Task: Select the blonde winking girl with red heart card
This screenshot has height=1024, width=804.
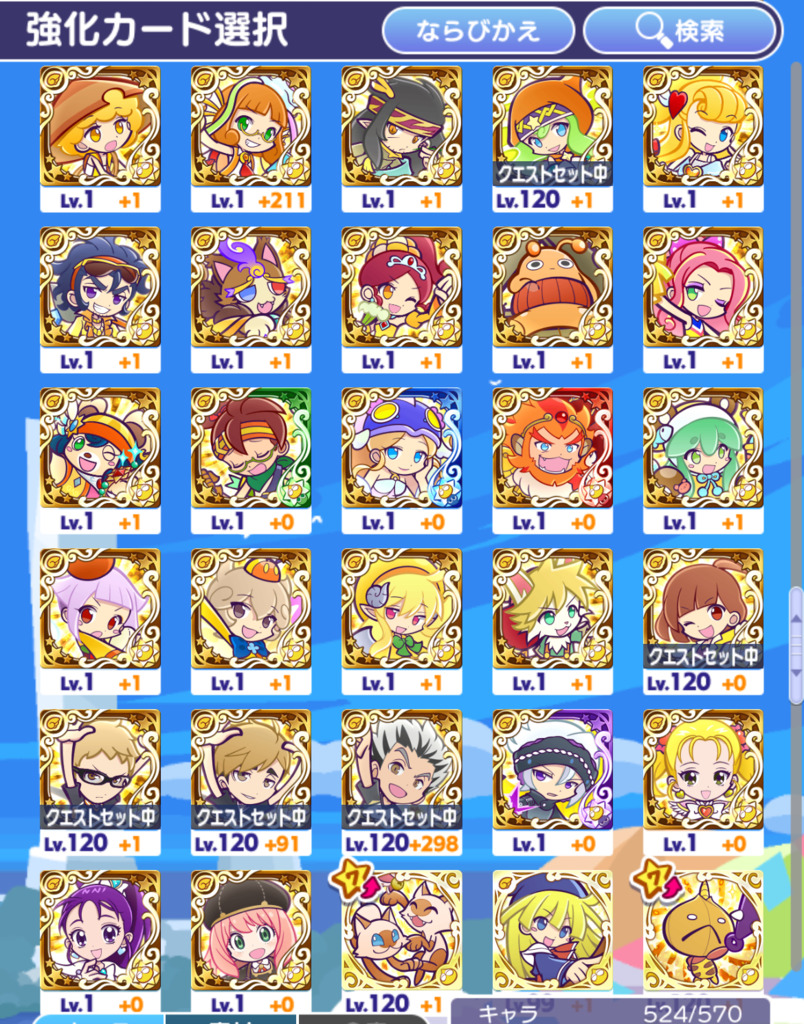Action: [x=703, y=127]
